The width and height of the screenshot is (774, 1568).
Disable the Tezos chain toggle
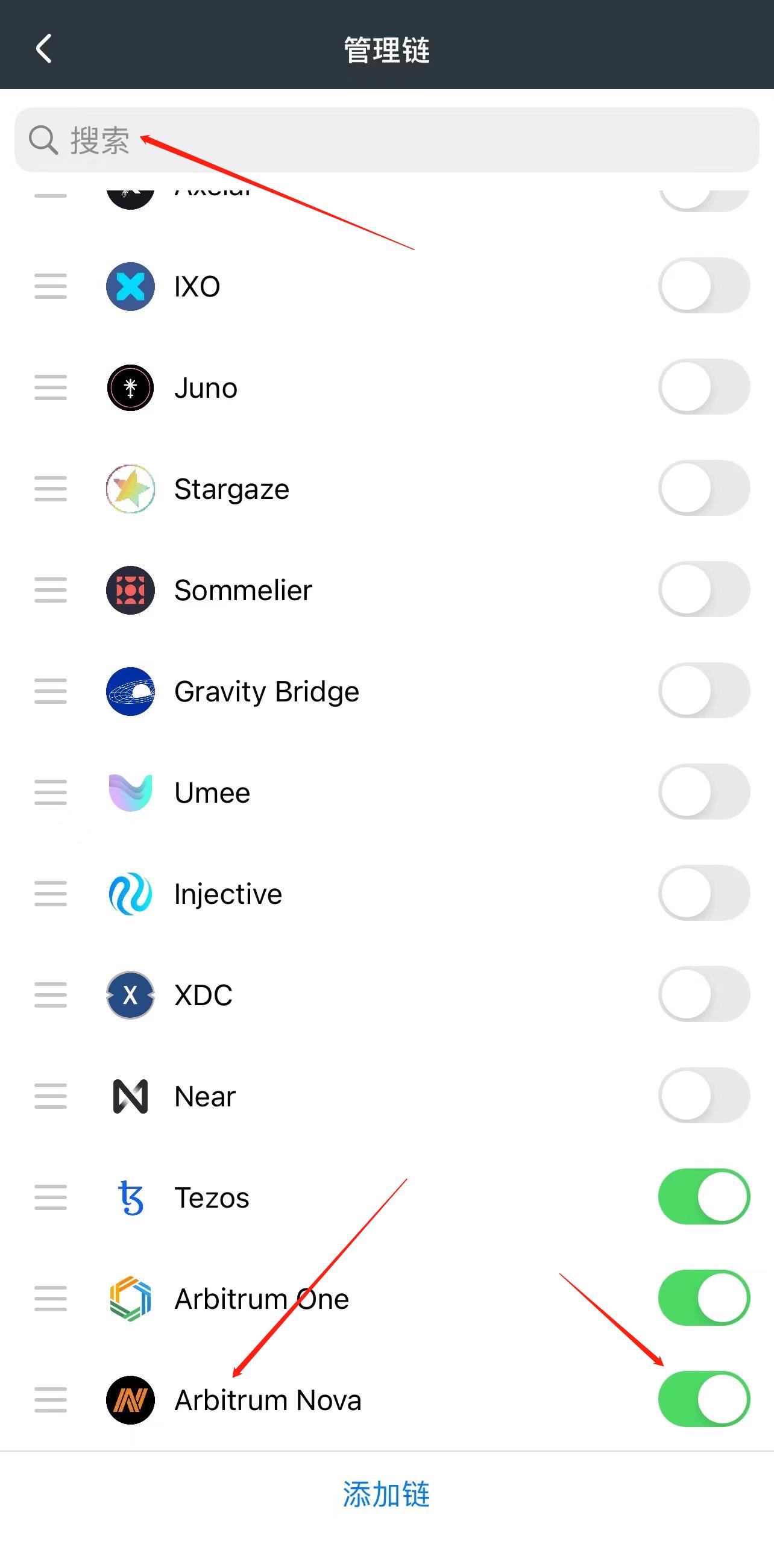[x=703, y=1197]
